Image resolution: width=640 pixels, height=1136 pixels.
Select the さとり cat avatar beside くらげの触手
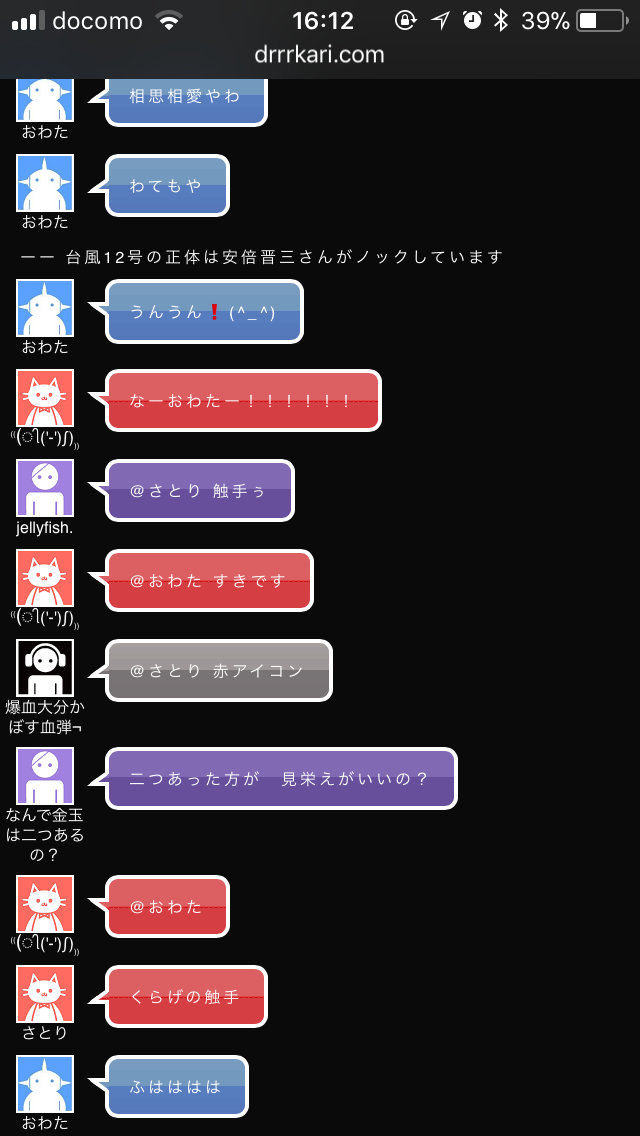(45, 994)
